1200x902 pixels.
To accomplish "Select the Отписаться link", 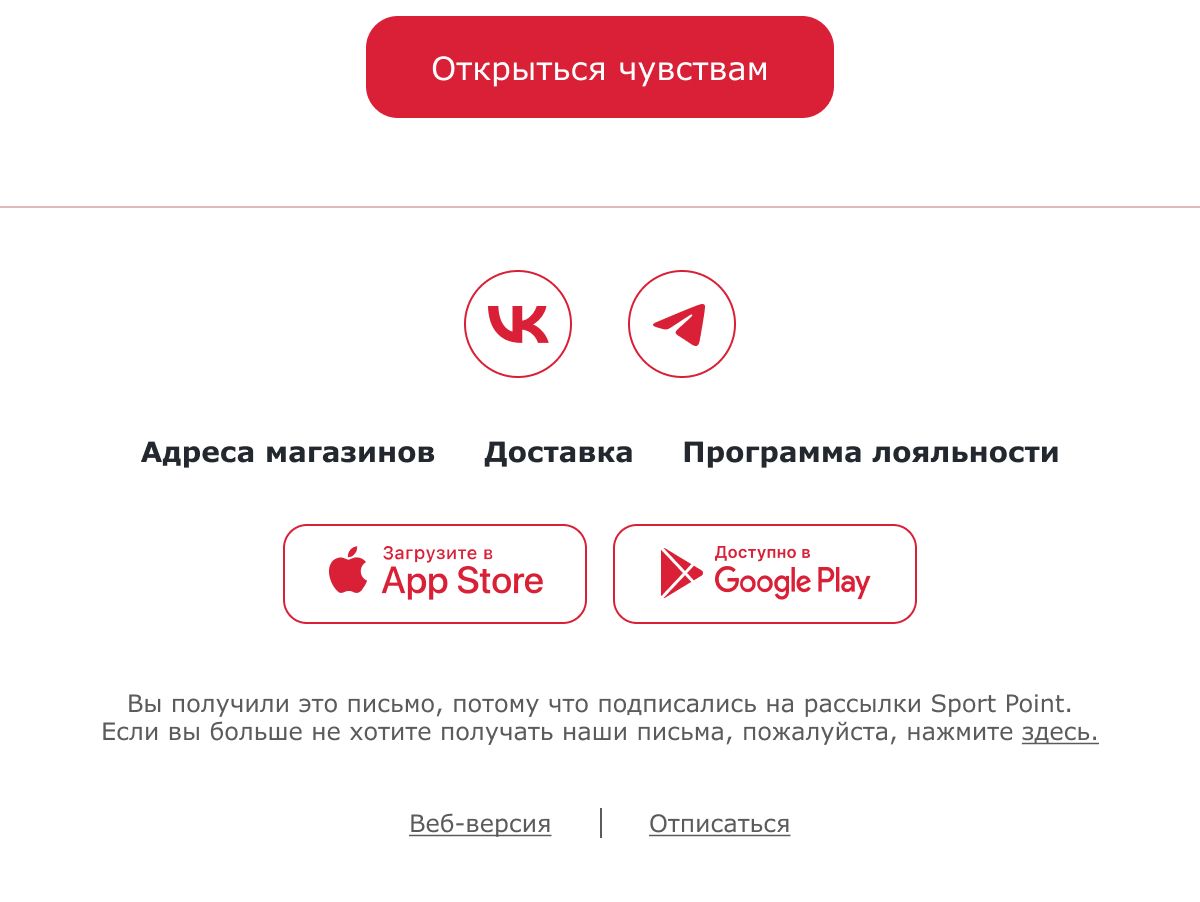I will pos(719,824).
